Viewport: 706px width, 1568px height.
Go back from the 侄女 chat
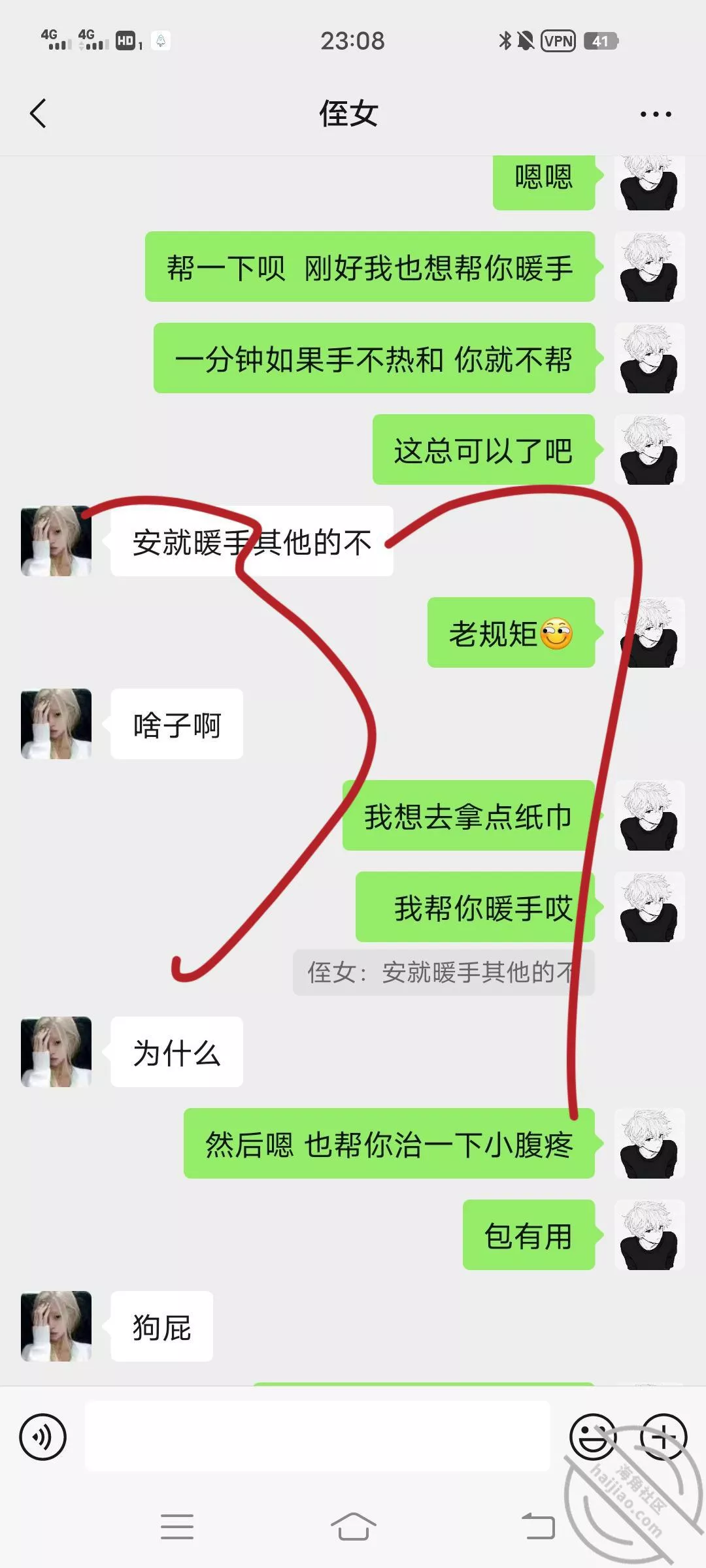click(39, 114)
